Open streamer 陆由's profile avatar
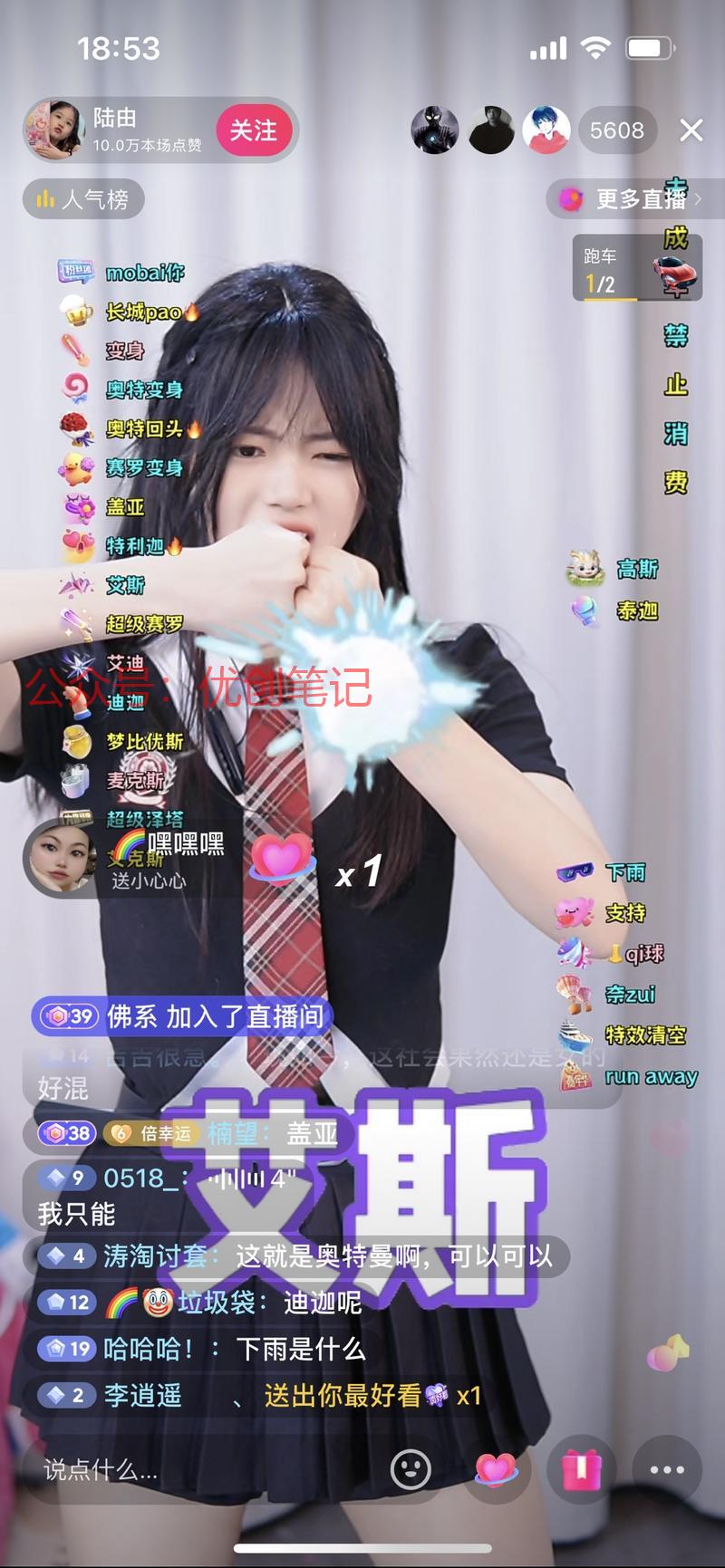 pos(55,130)
